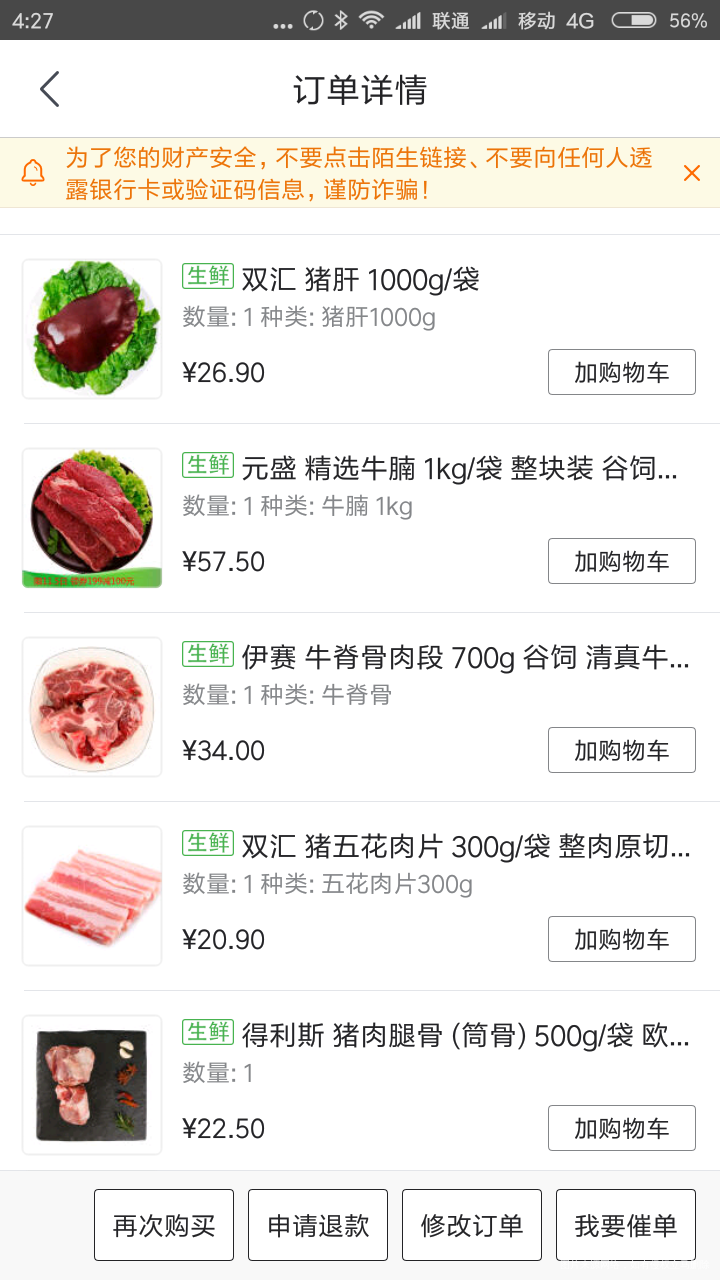Tap 再次购买 to rebuy this order
Screen dimensions: 720x1280
[163, 1224]
